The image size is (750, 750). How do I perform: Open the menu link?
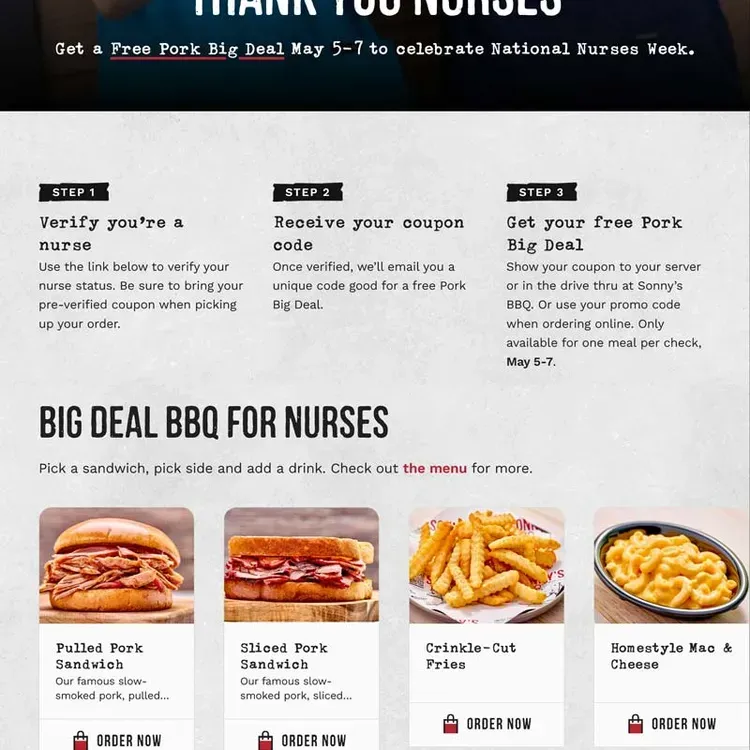pos(434,468)
